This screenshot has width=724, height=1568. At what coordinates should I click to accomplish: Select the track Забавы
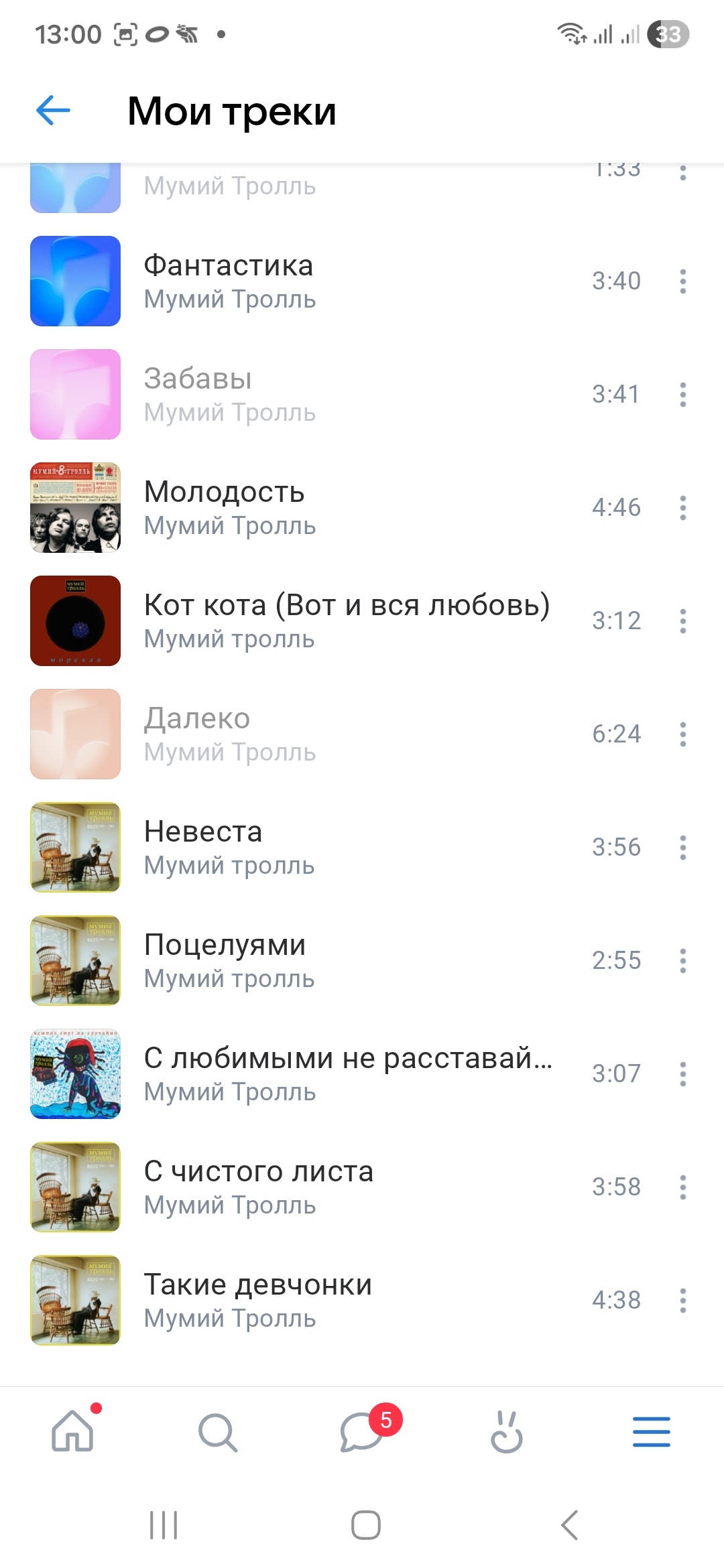[x=198, y=394]
